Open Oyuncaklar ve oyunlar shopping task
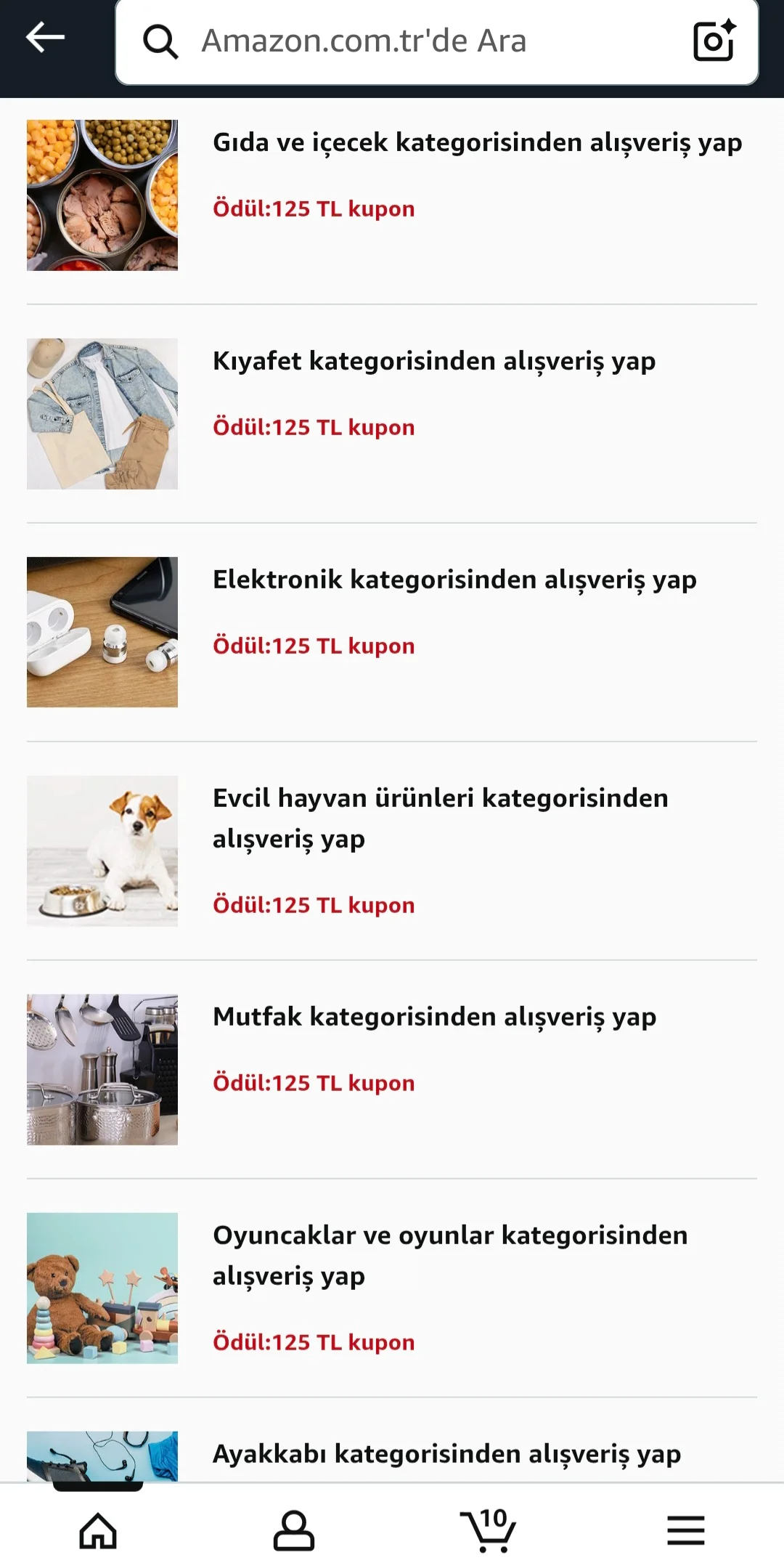This screenshot has width=784, height=1563. 449,1255
